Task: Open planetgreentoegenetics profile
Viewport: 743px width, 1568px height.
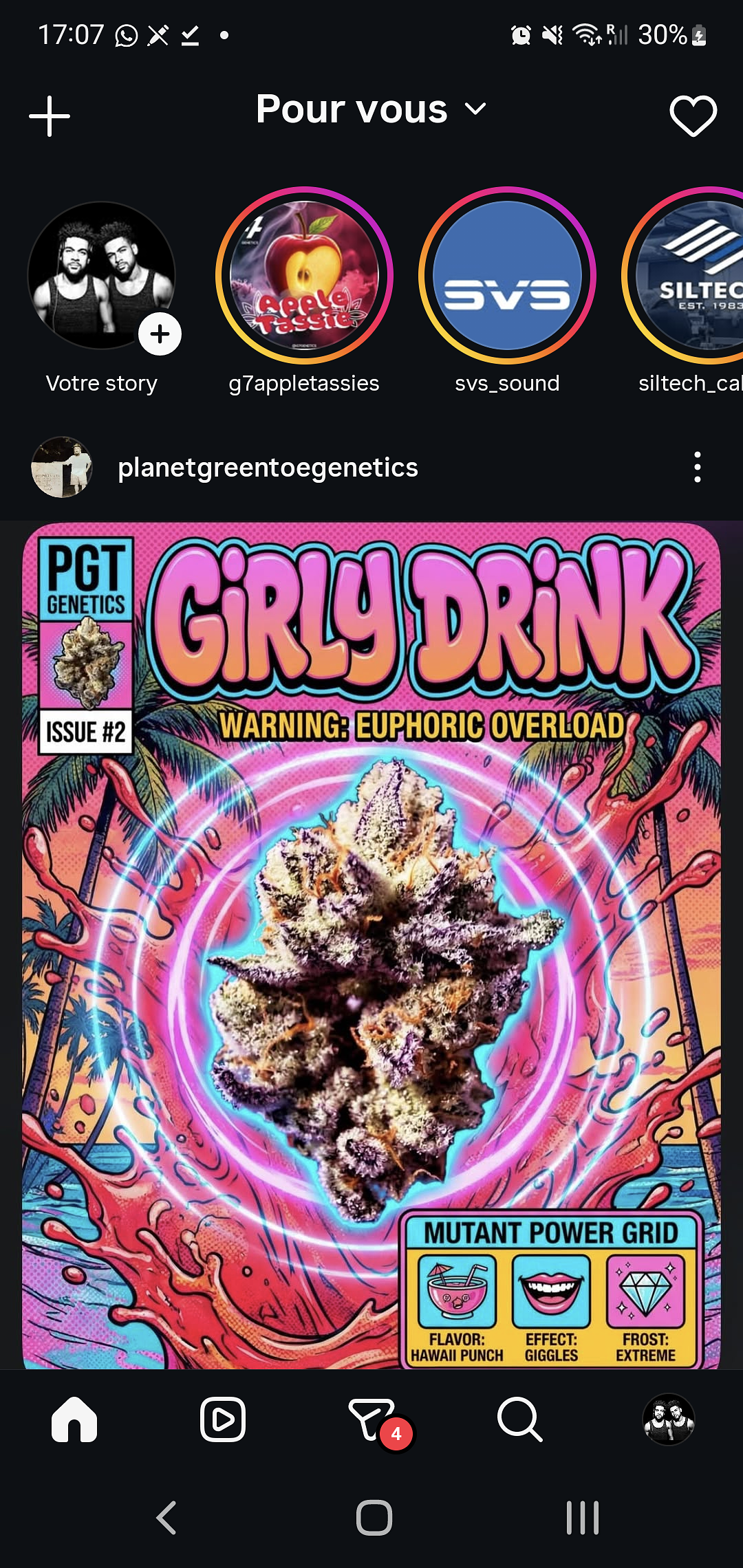Action: (268, 468)
